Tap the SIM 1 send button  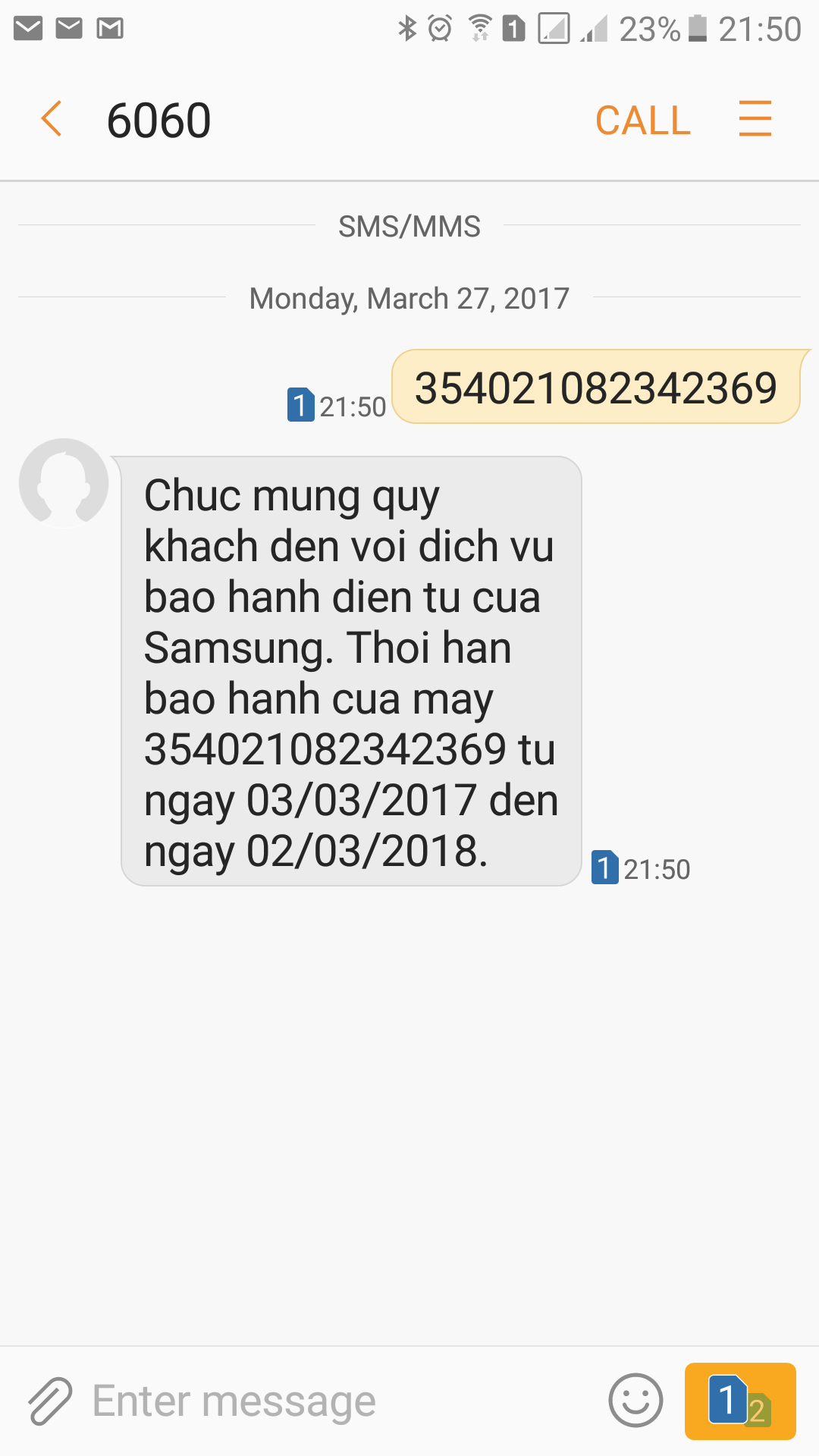pos(739,1401)
